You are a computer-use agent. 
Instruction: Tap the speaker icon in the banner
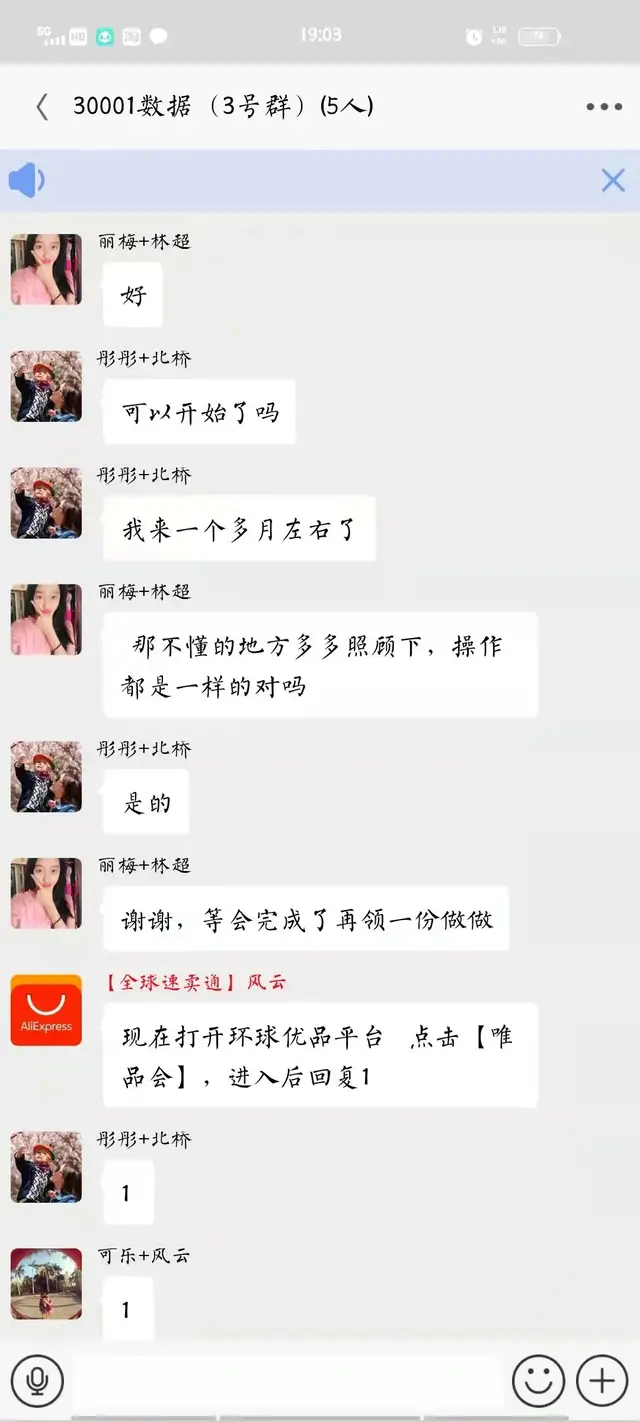coord(27,181)
